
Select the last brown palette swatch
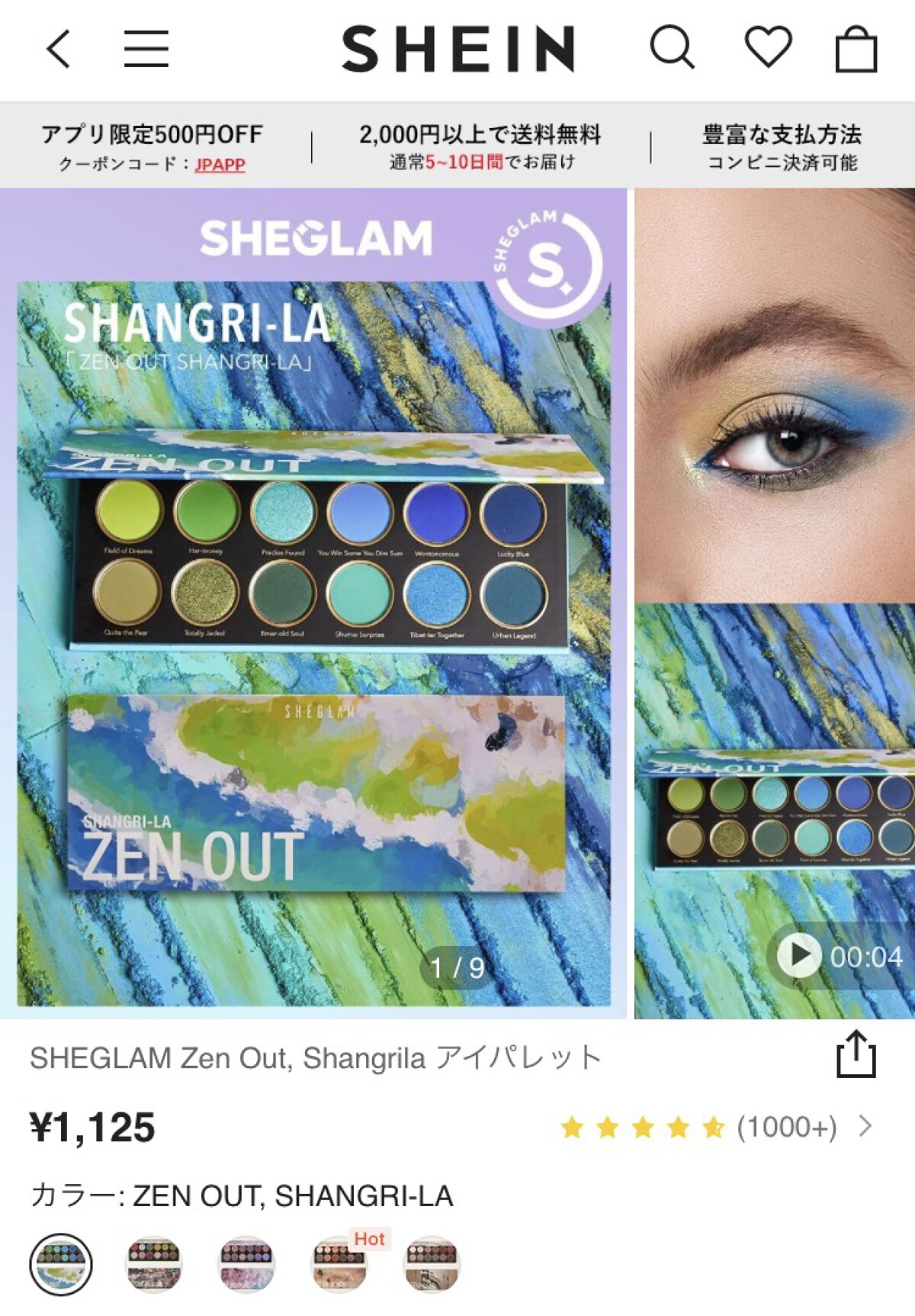[x=432, y=1264]
